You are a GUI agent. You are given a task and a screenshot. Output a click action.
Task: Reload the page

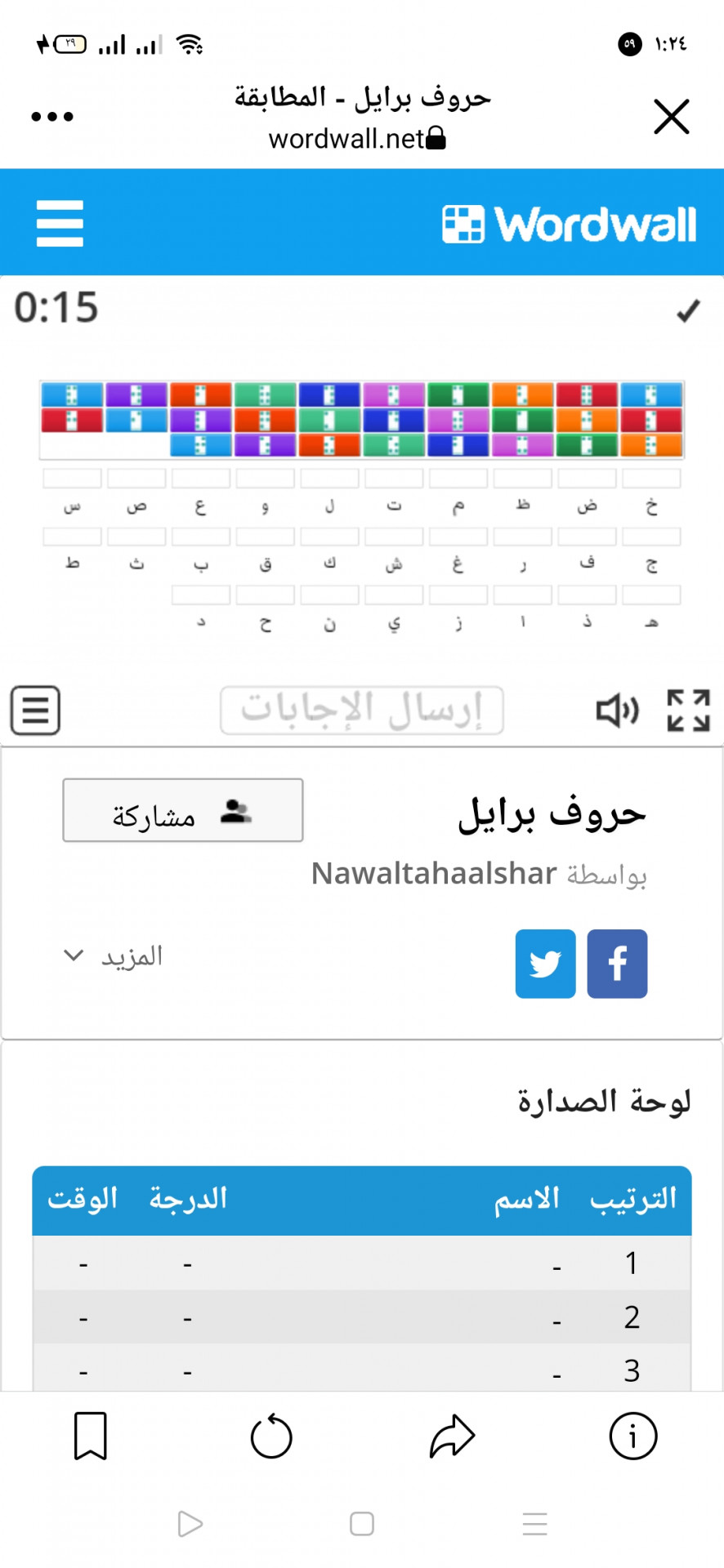pyautogui.click(x=271, y=1436)
